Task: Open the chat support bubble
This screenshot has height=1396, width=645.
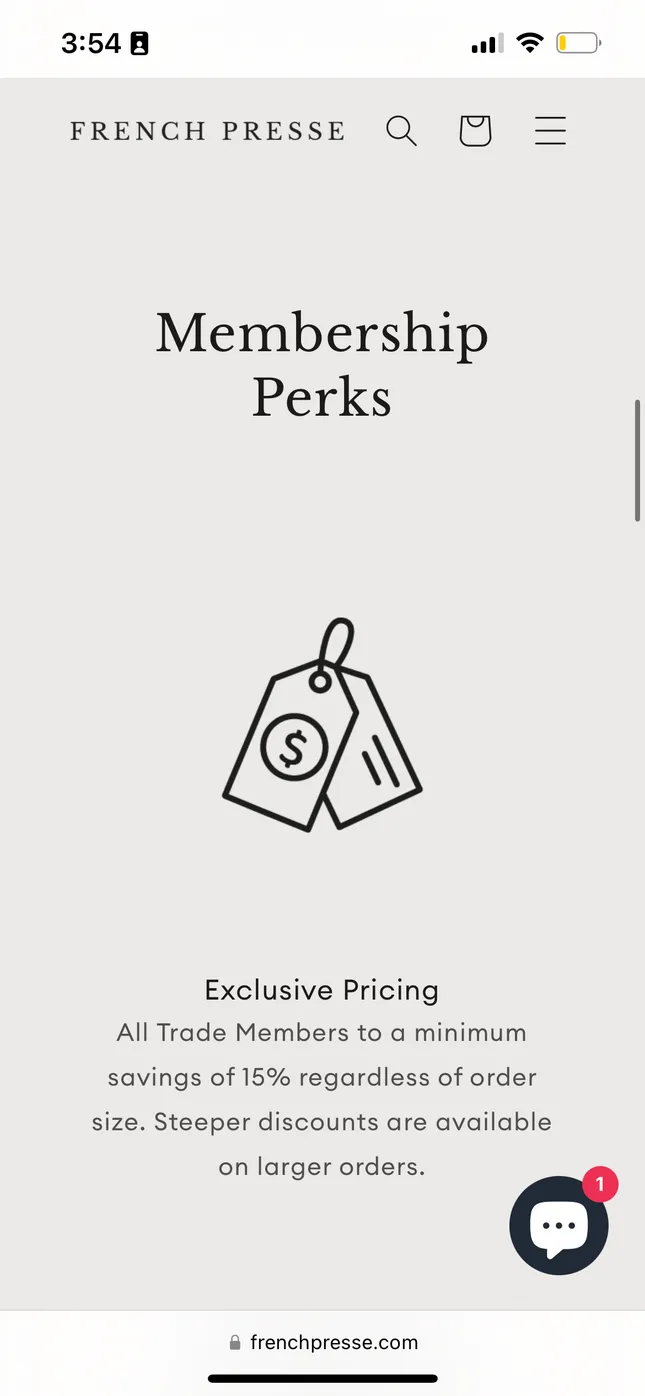Action: pyautogui.click(x=558, y=1225)
